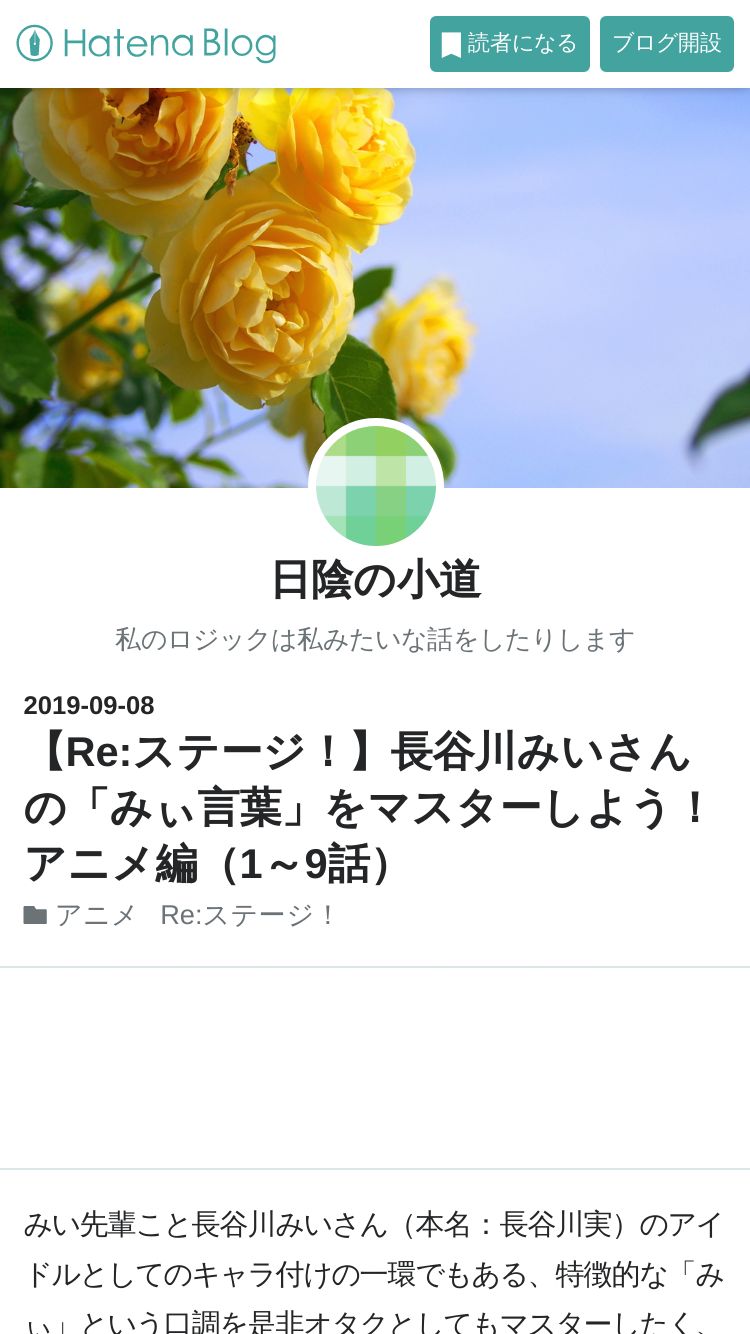Open the blog author's avatar
Viewport: 750px width, 1334px height.
pyautogui.click(x=376, y=486)
